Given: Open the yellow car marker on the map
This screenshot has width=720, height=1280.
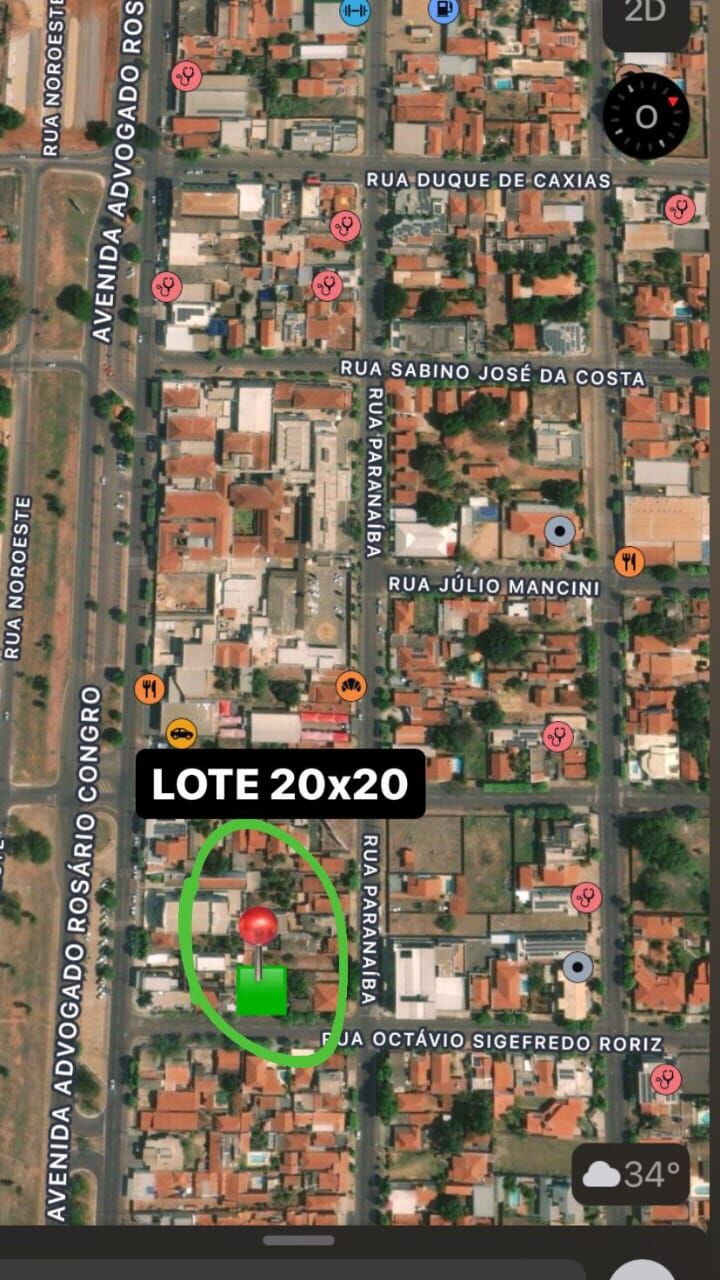Looking at the screenshot, I should (181, 733).
